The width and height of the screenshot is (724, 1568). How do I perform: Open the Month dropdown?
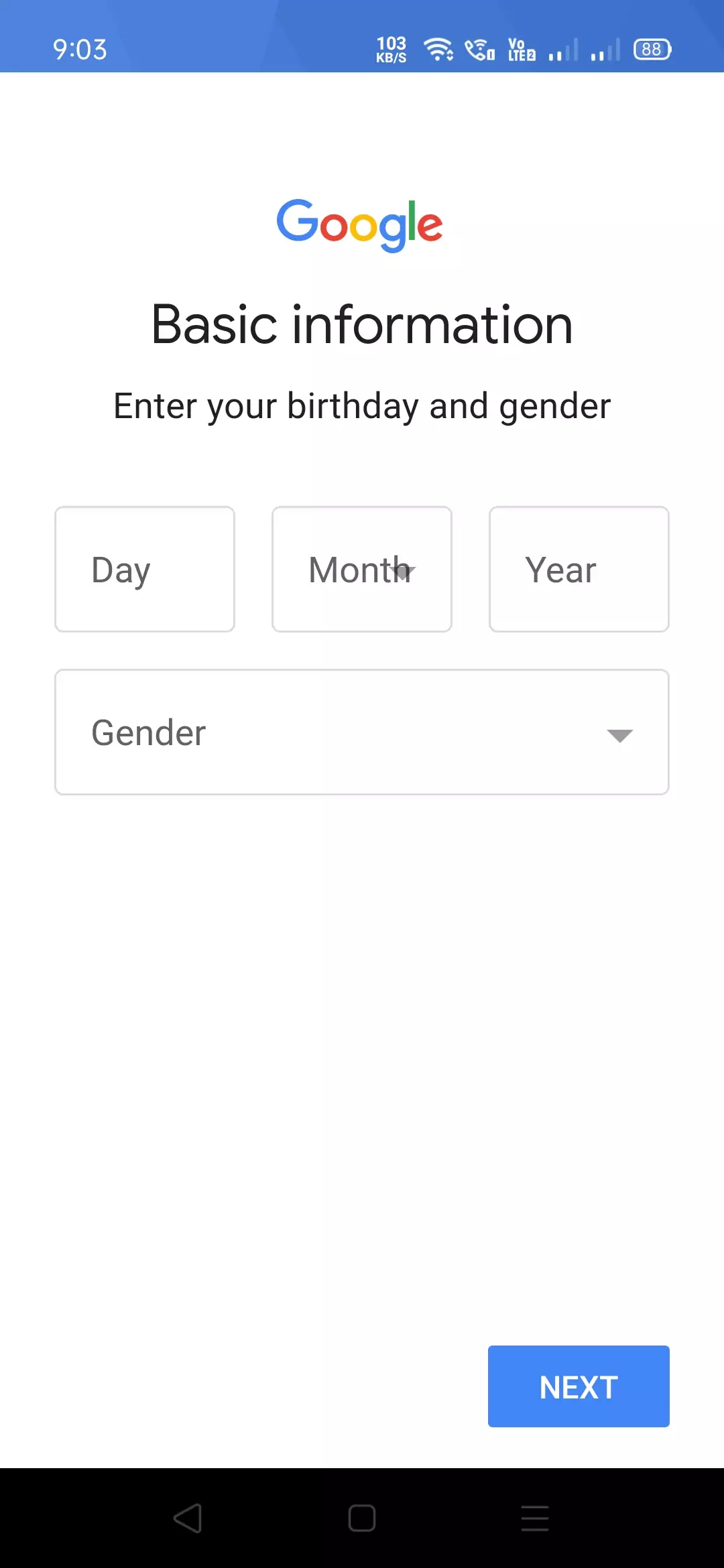click(362, 569)
